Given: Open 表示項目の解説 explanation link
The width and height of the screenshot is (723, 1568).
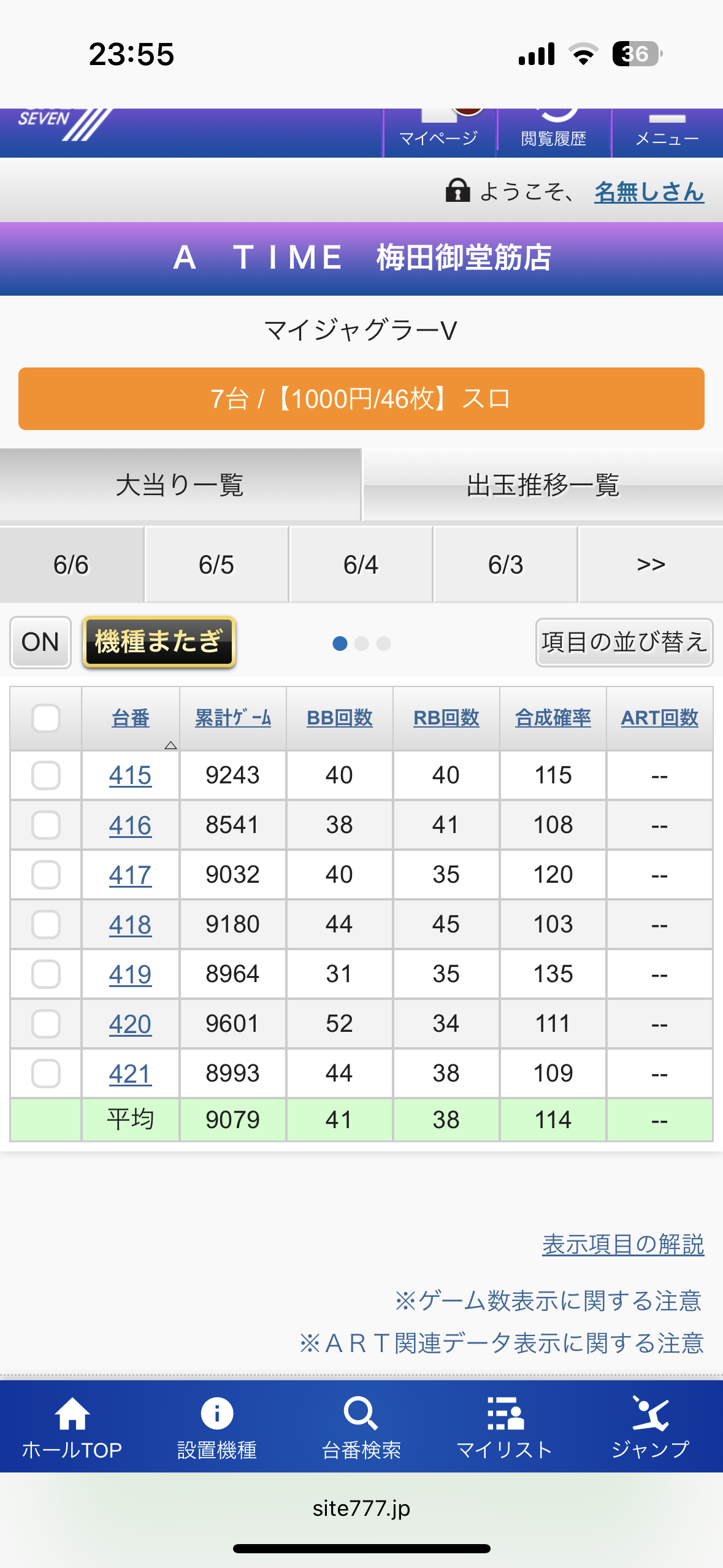Looking at the screenshot, I should [623, 1245].
